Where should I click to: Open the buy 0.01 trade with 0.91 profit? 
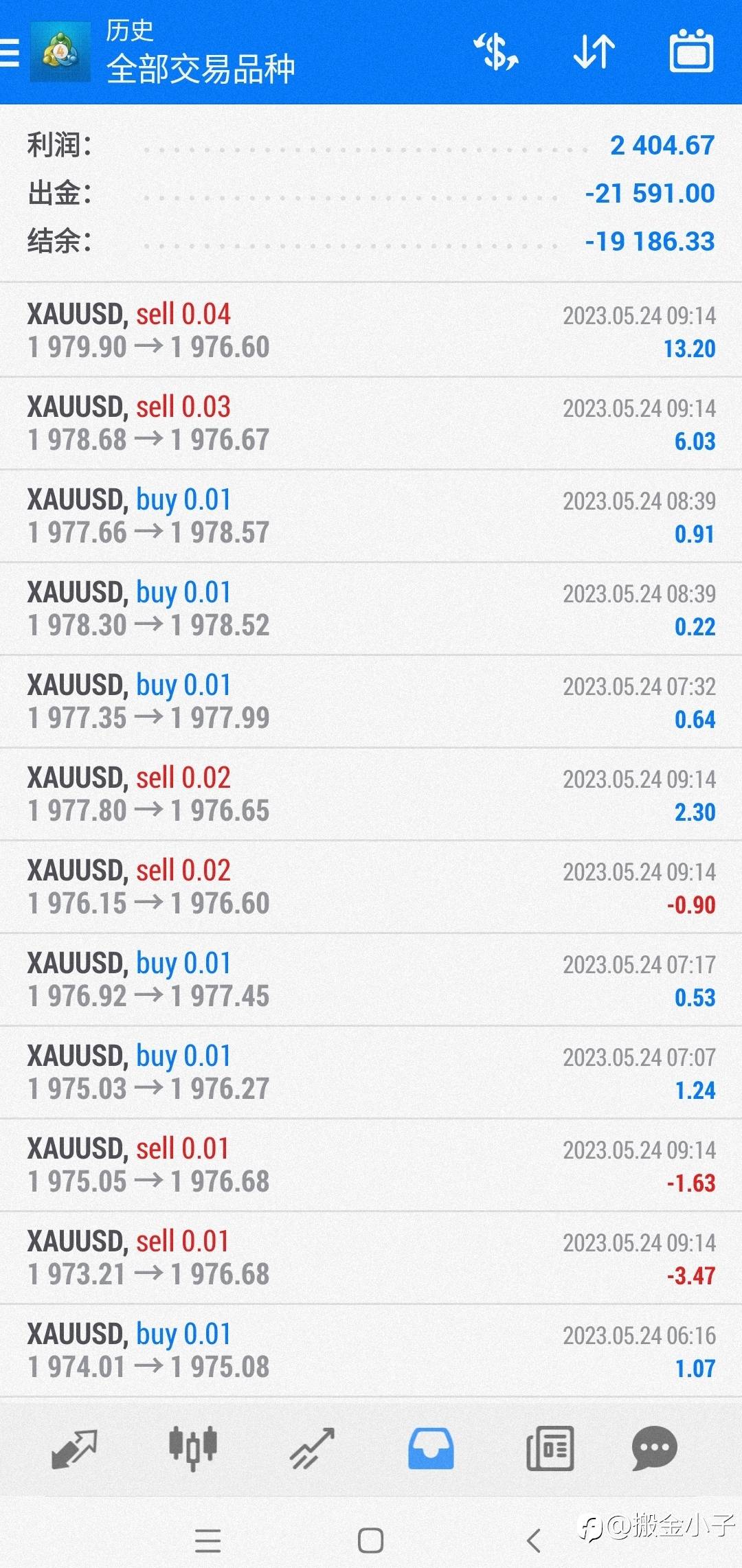371,516
